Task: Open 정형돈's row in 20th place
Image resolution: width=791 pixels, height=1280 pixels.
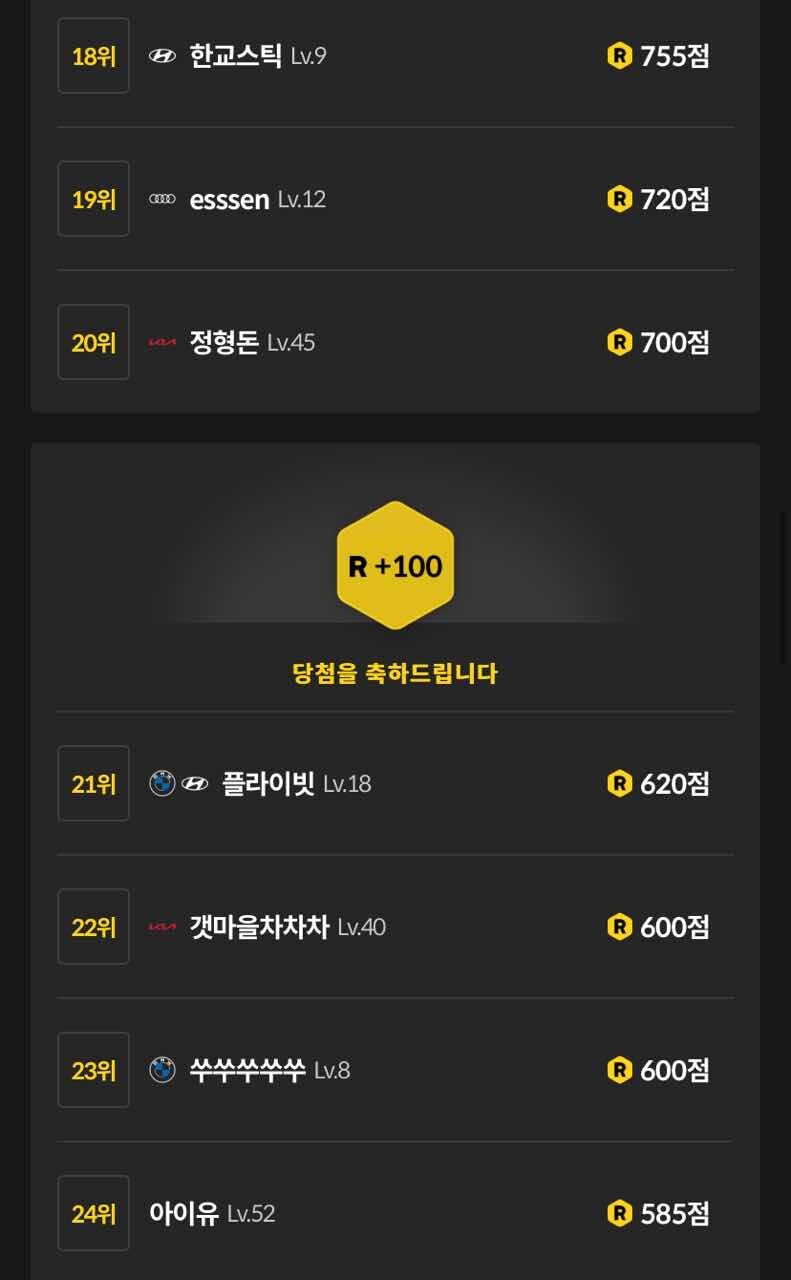Action: [224, 343]
